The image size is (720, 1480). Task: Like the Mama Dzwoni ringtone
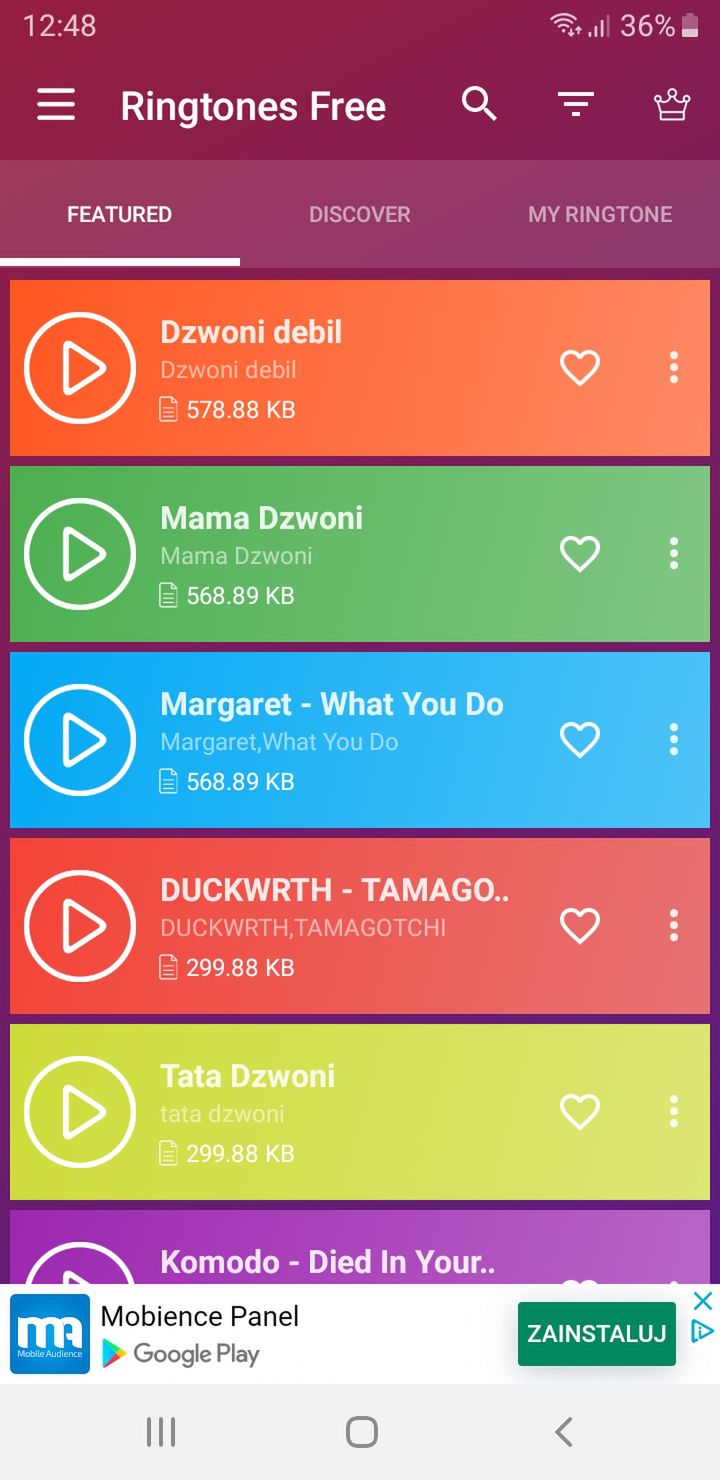click(x=579, y=554)
